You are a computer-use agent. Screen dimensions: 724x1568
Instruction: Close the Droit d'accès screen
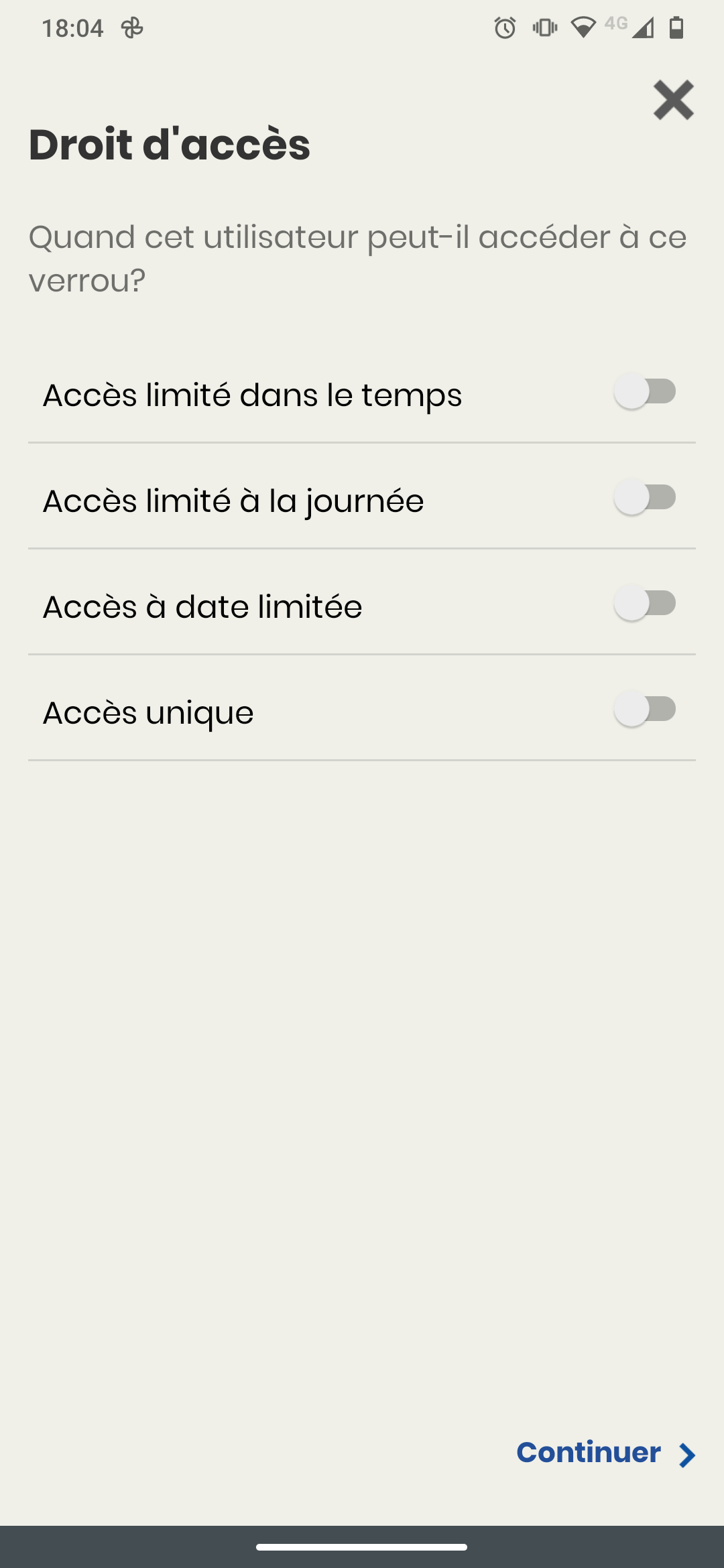[x=673, y=101]
